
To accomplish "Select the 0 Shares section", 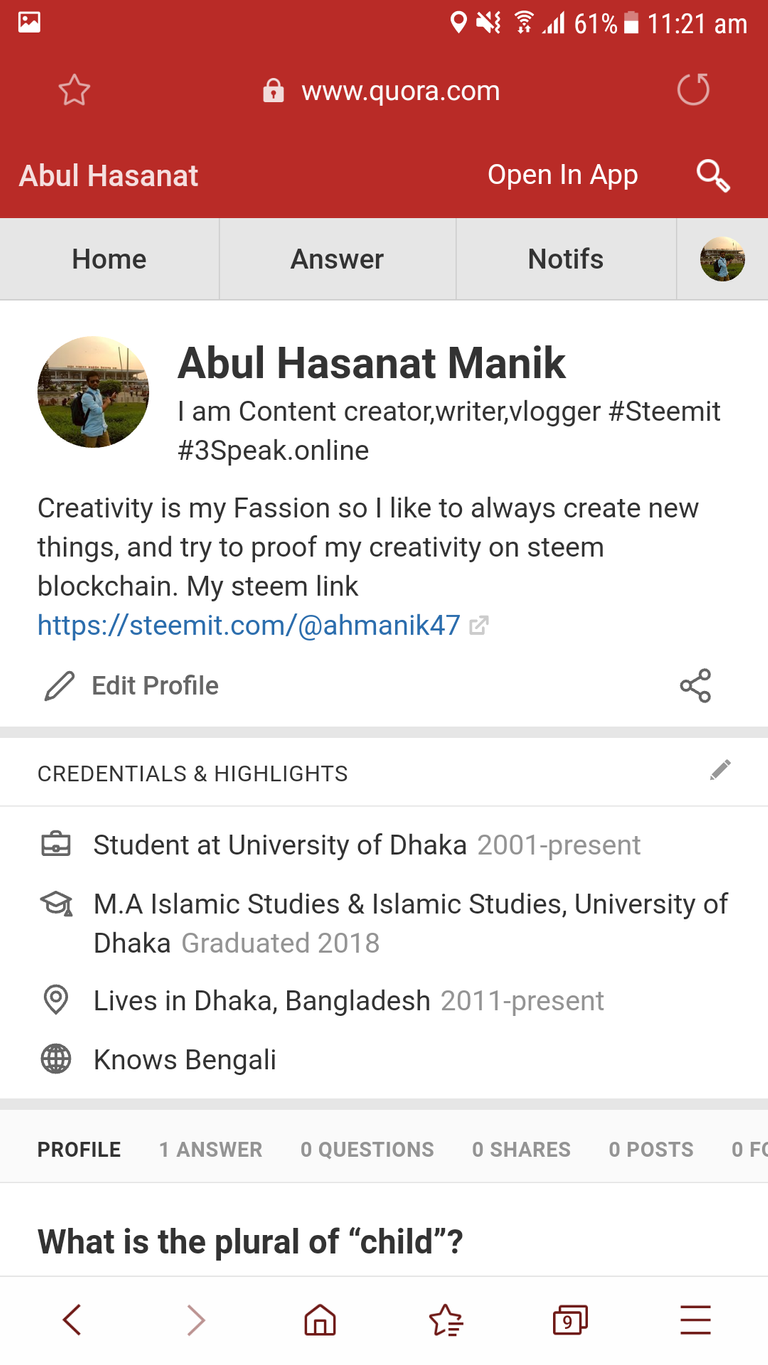I will coord(521,1150).
